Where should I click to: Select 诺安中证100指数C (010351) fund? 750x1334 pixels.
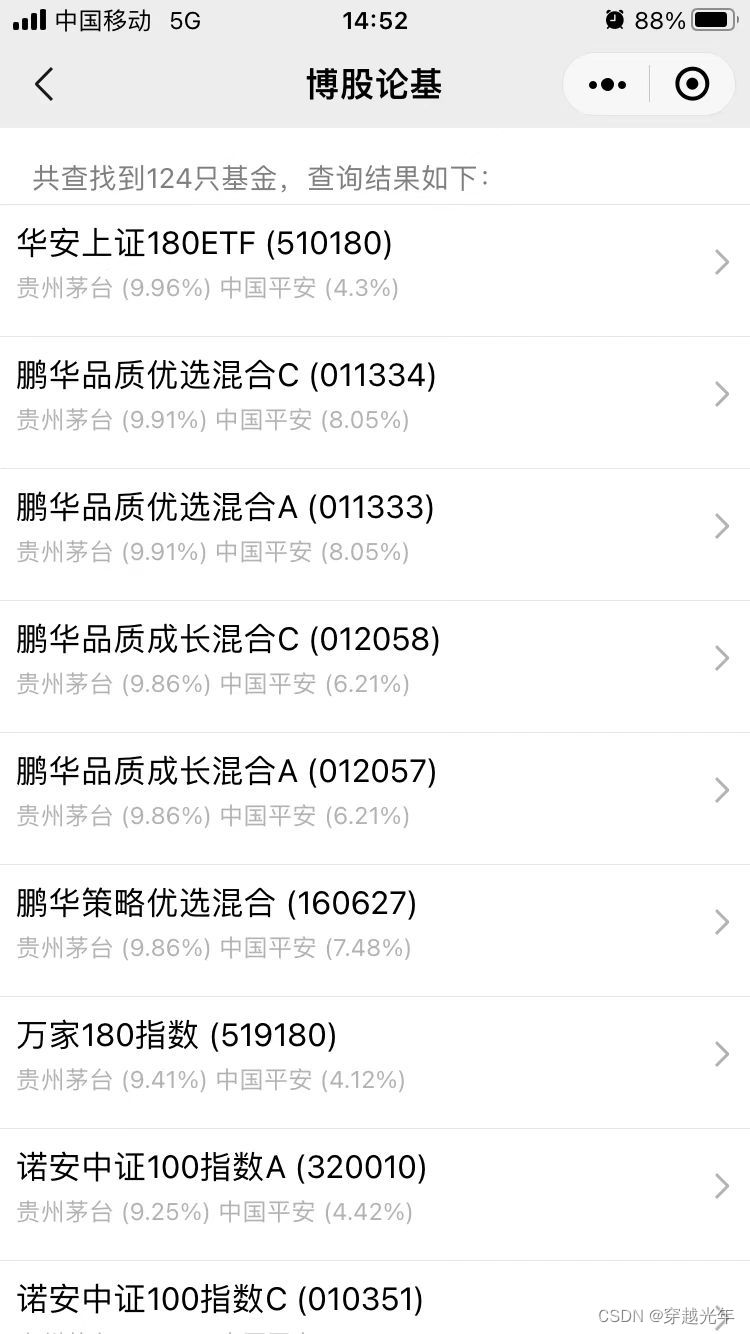click(375, 1302)
